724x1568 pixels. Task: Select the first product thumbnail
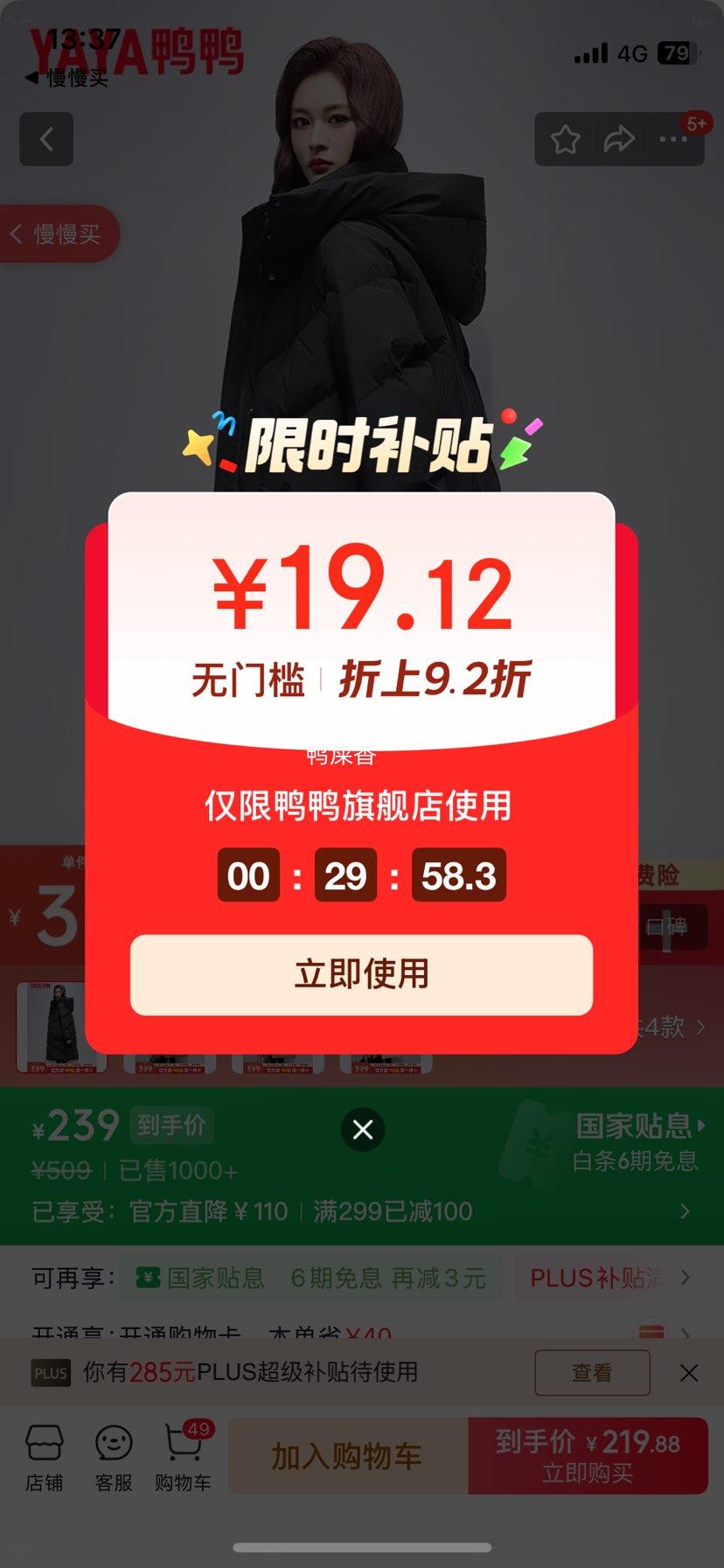(61, 1028)
